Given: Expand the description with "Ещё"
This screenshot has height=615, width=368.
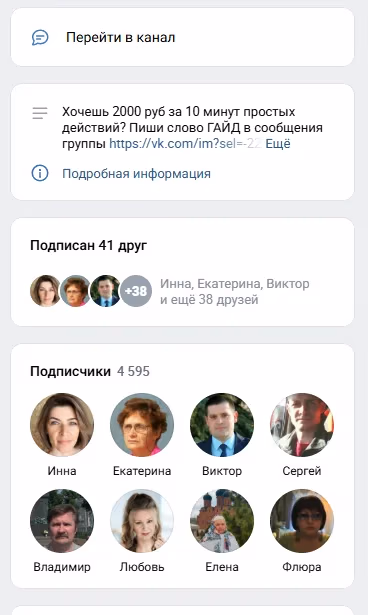Looking at the screenshot, I should click(278, 144).
